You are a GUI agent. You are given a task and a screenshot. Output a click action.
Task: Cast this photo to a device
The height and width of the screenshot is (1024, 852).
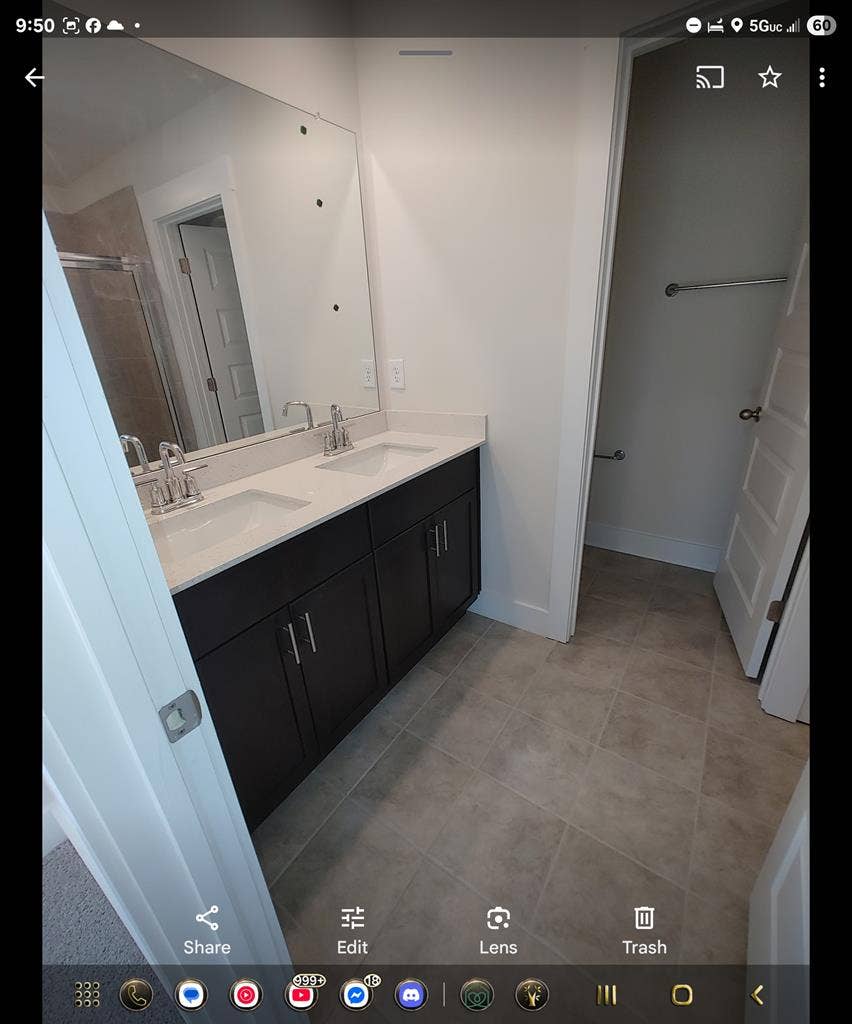(x=709, y=77)
